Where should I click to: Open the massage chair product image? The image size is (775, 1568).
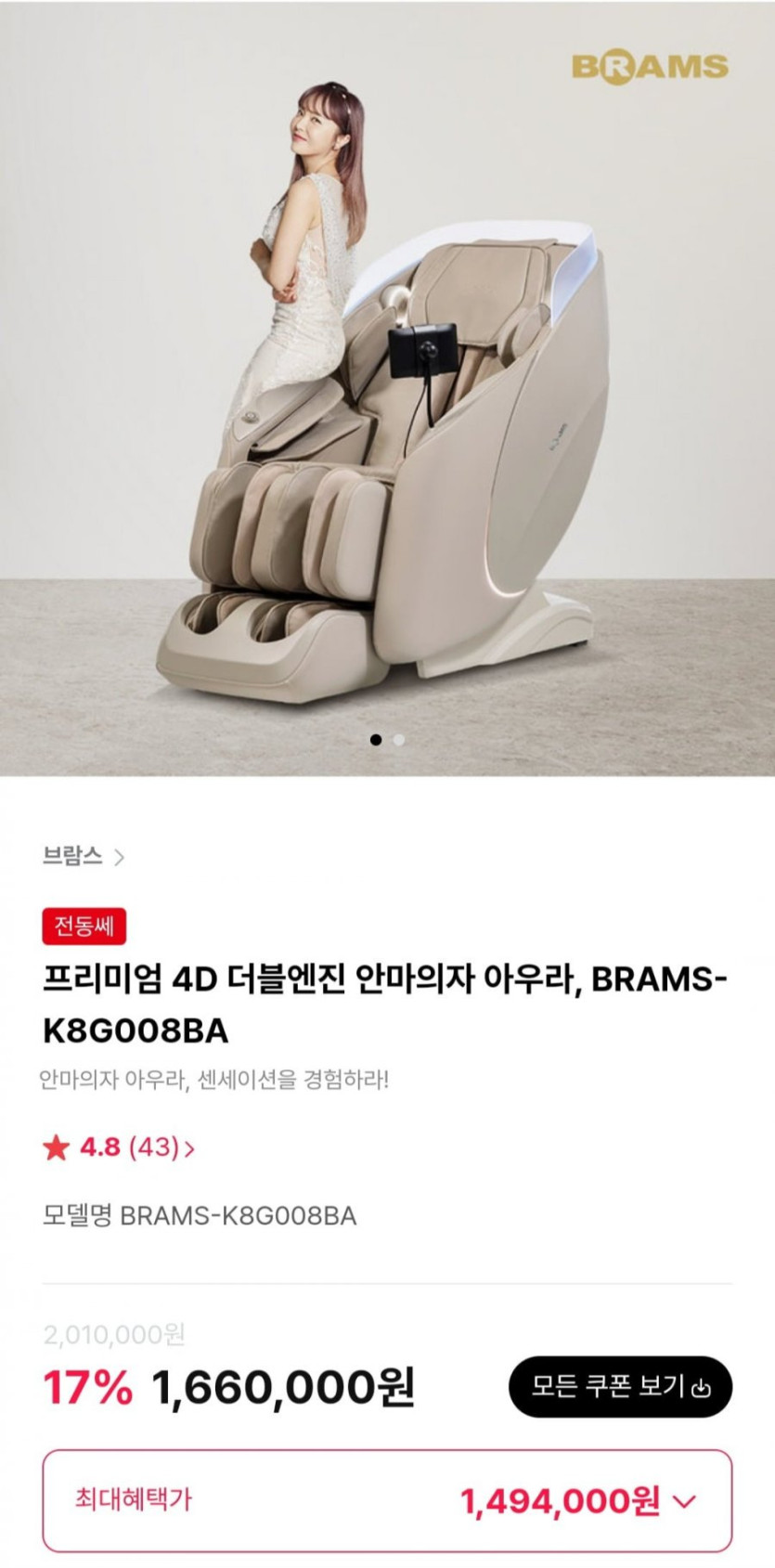(x=387, y=387)
